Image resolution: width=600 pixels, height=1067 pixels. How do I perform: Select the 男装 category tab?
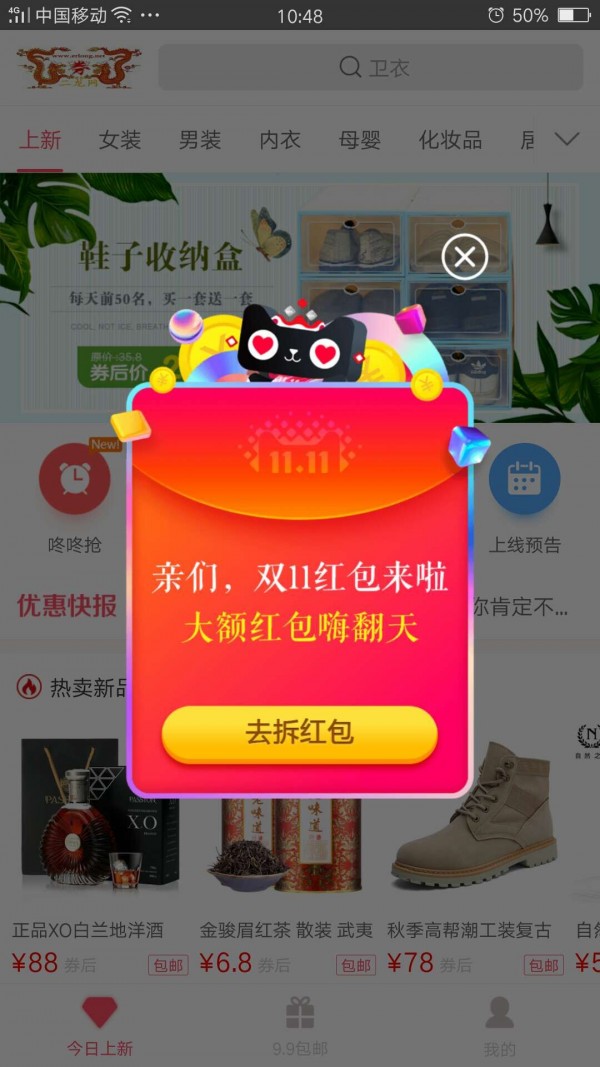click(x=200, y=140)
